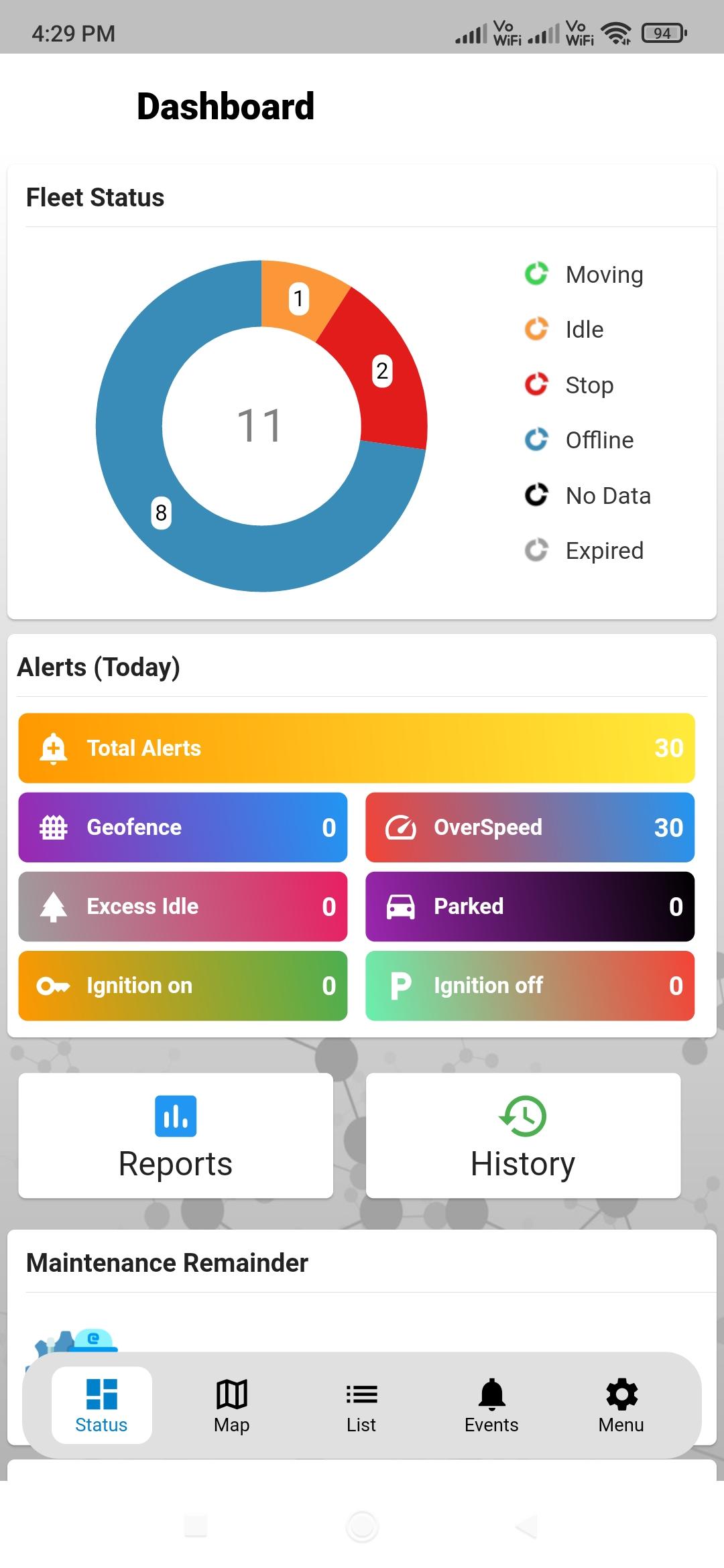Select Offline in fleet status legend
Viewport: 724px width, 1568px height.
pyautogui.click(x=579, y=440)
